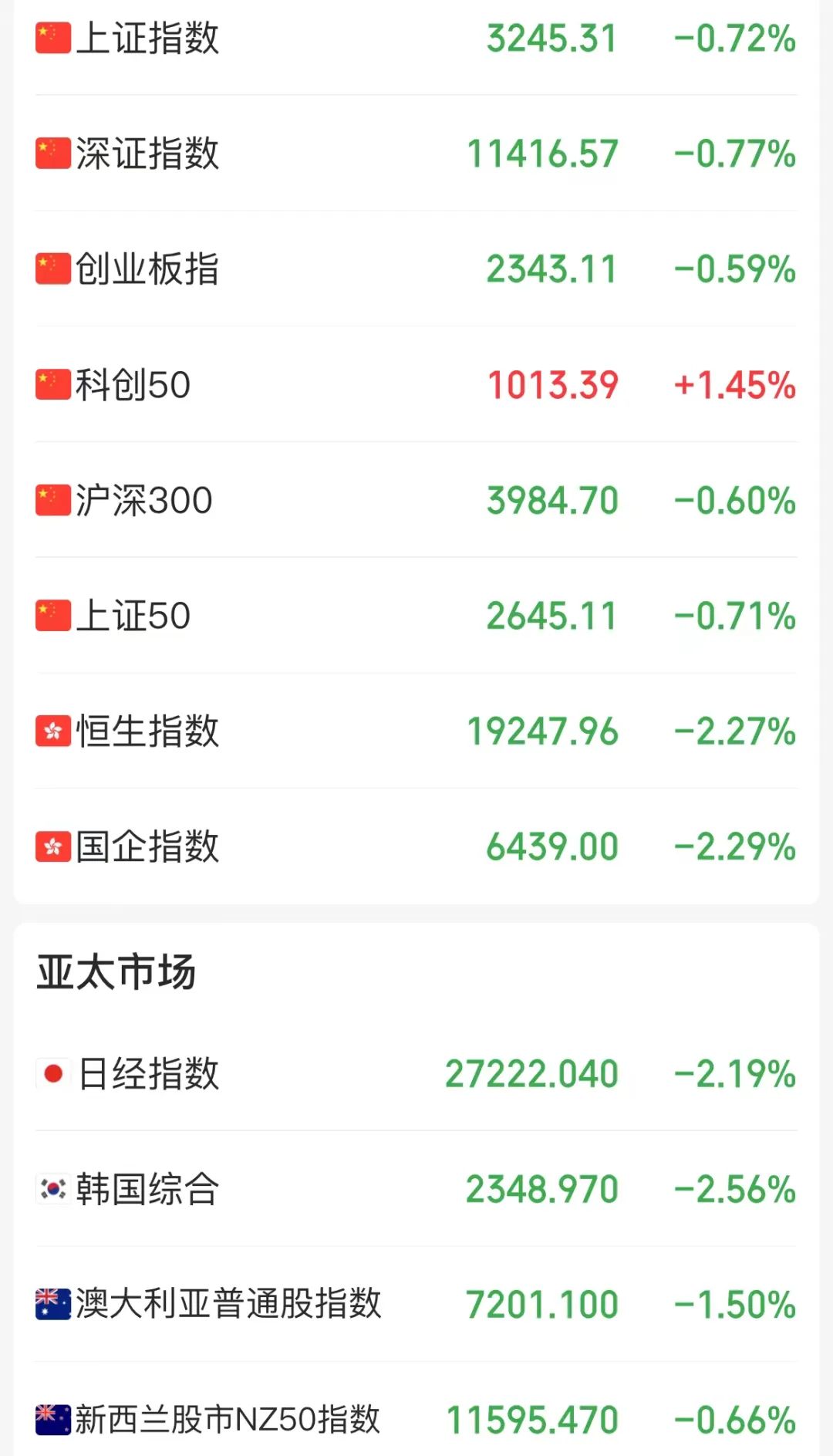Open 日经指数 in Asia-Pacific markets
This screenshot has height=1456, width=833.
coord(416,1073)
